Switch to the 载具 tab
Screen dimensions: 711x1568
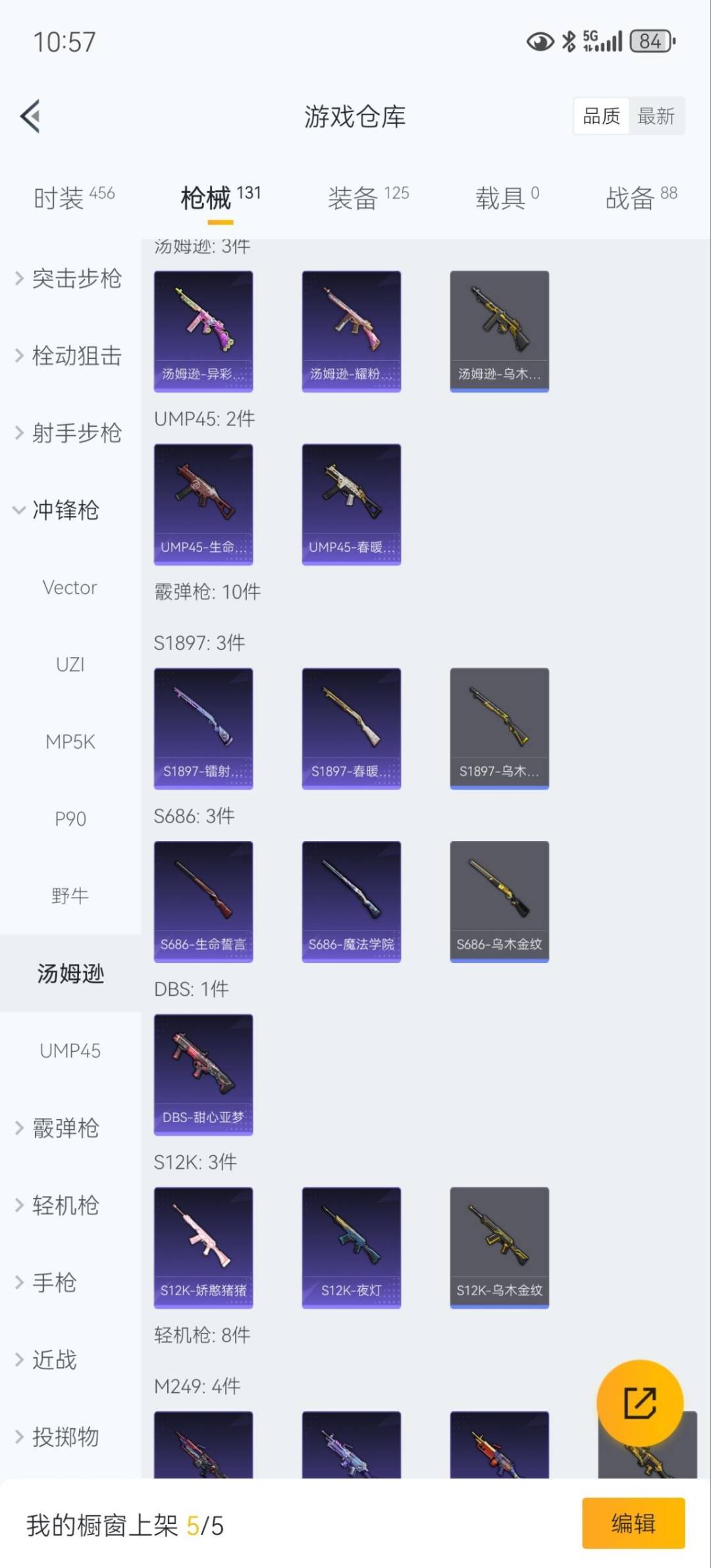coord(507,197)
